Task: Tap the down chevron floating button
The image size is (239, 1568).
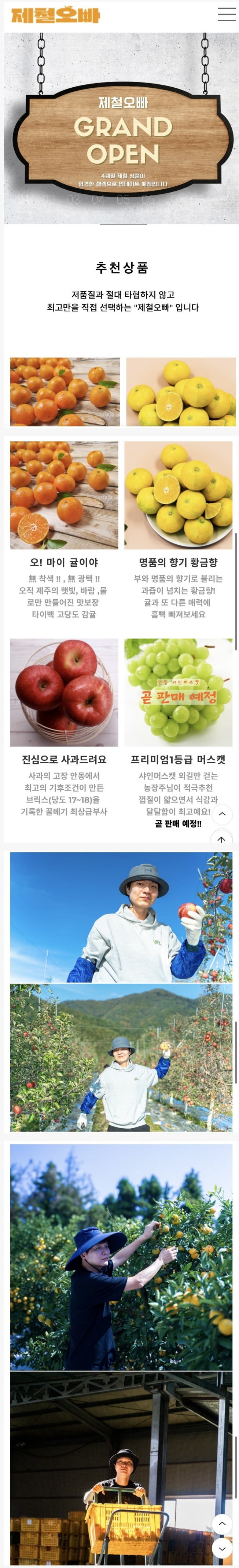Action: [x=222, y=1549]
